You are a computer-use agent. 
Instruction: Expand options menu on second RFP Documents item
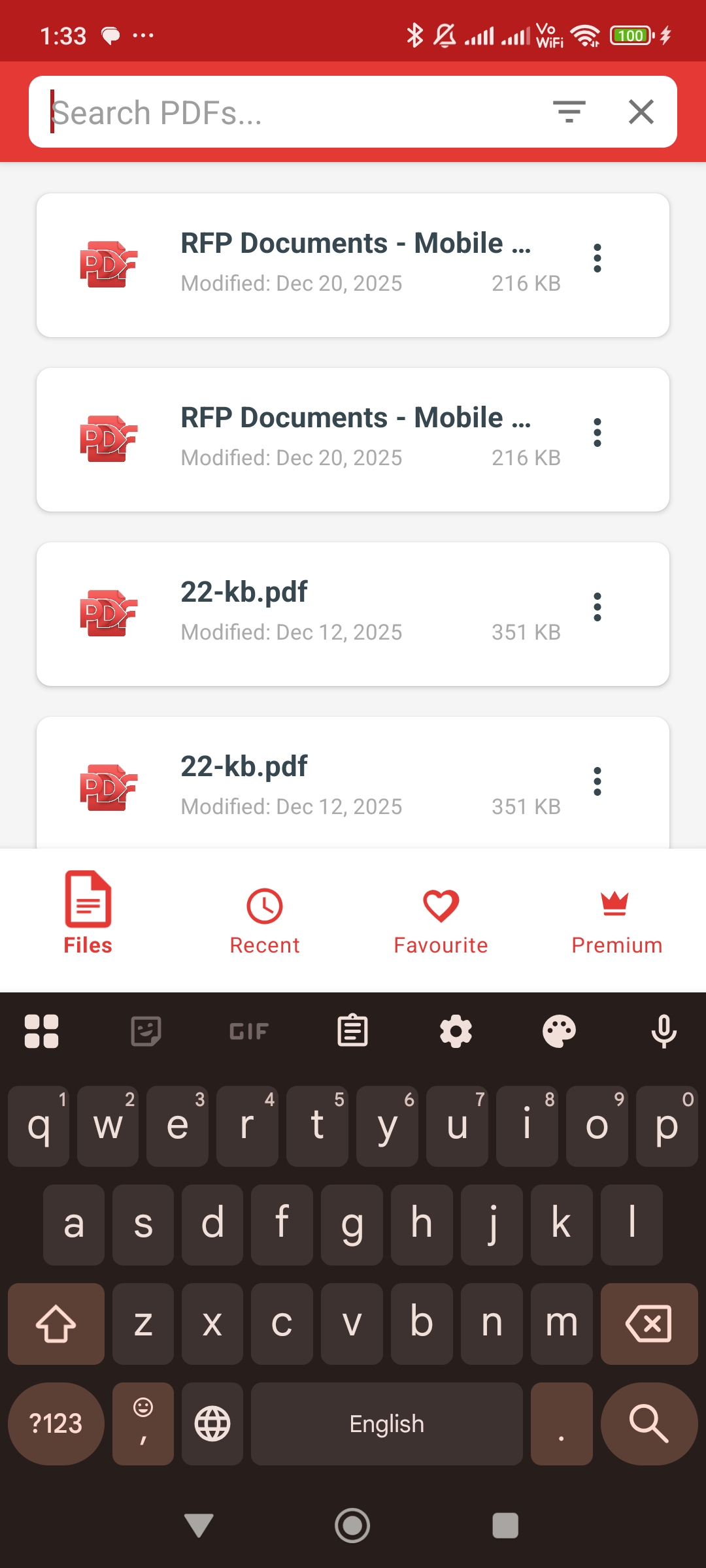click(x=597, y=432)
